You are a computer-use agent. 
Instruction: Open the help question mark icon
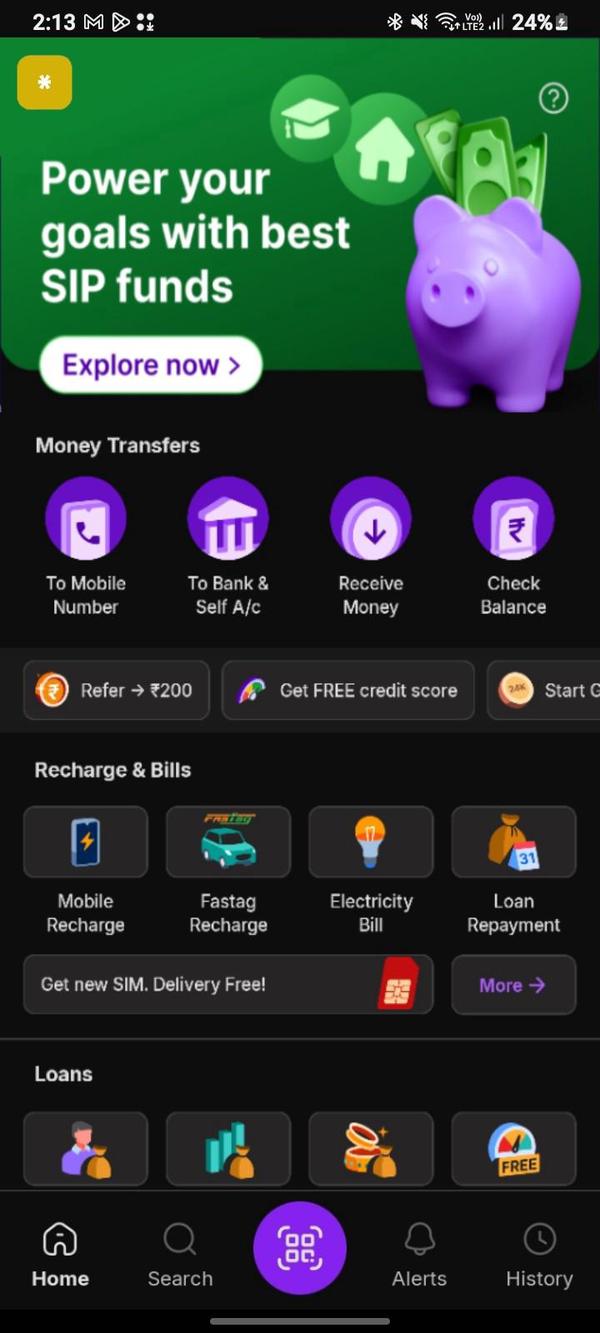(x=553, y=98)
